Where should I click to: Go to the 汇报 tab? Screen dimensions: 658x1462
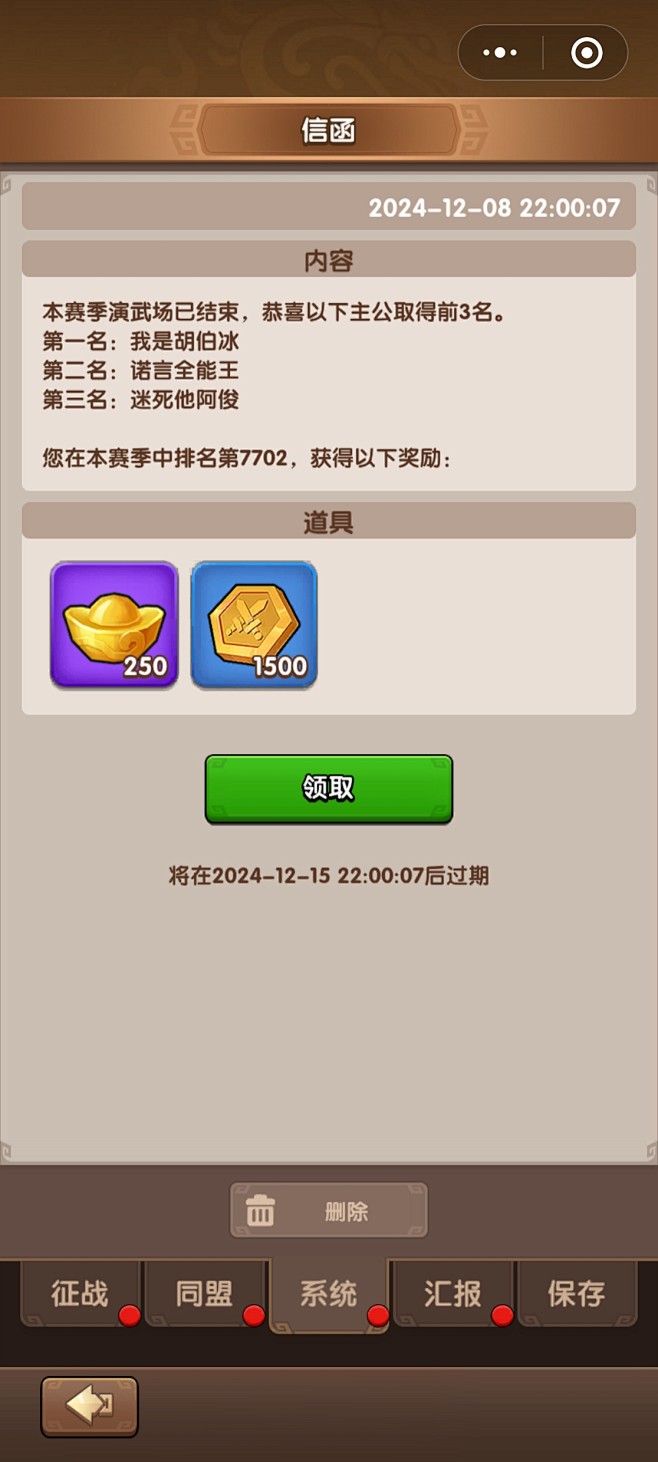tap(452, 1293)
